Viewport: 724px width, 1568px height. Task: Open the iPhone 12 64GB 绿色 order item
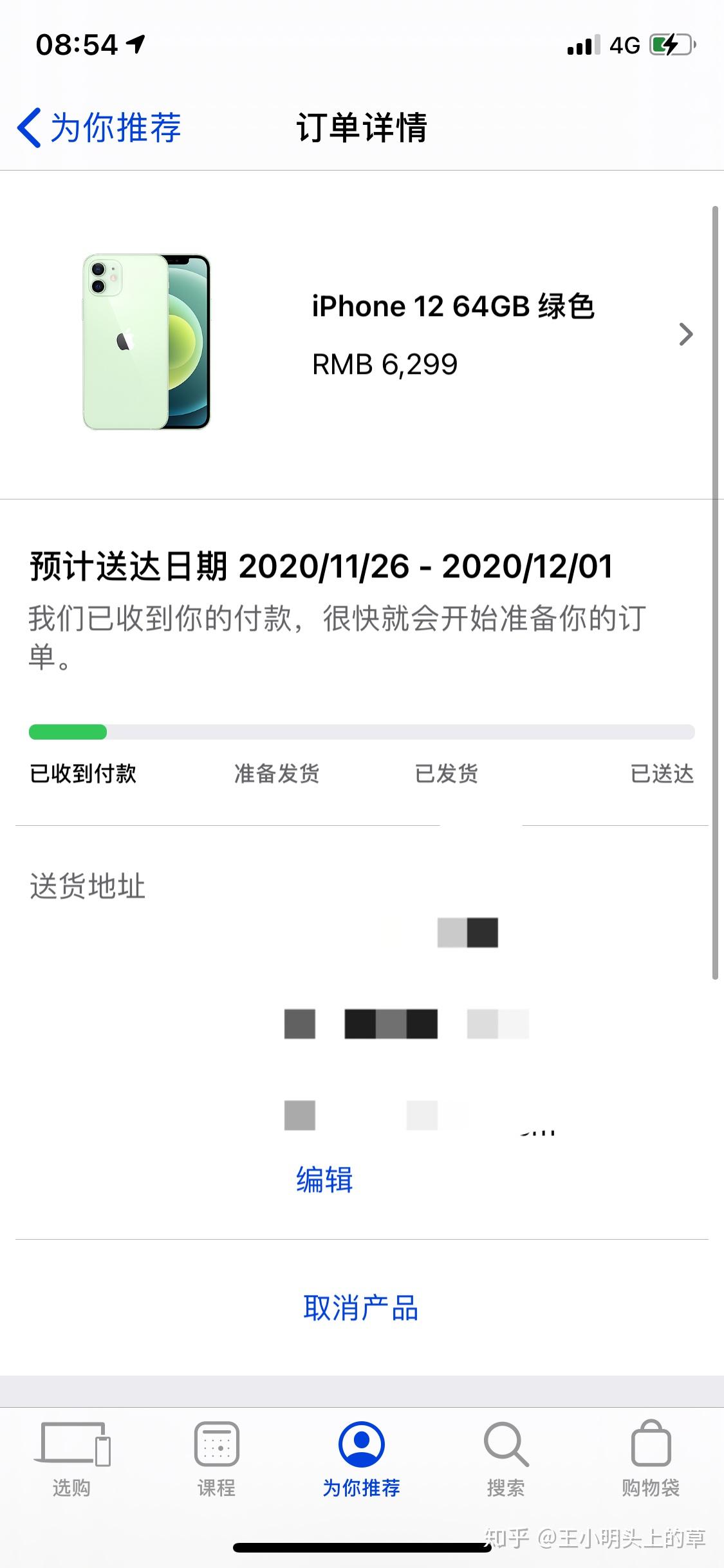pyautogui.click(x=386, y=335)
